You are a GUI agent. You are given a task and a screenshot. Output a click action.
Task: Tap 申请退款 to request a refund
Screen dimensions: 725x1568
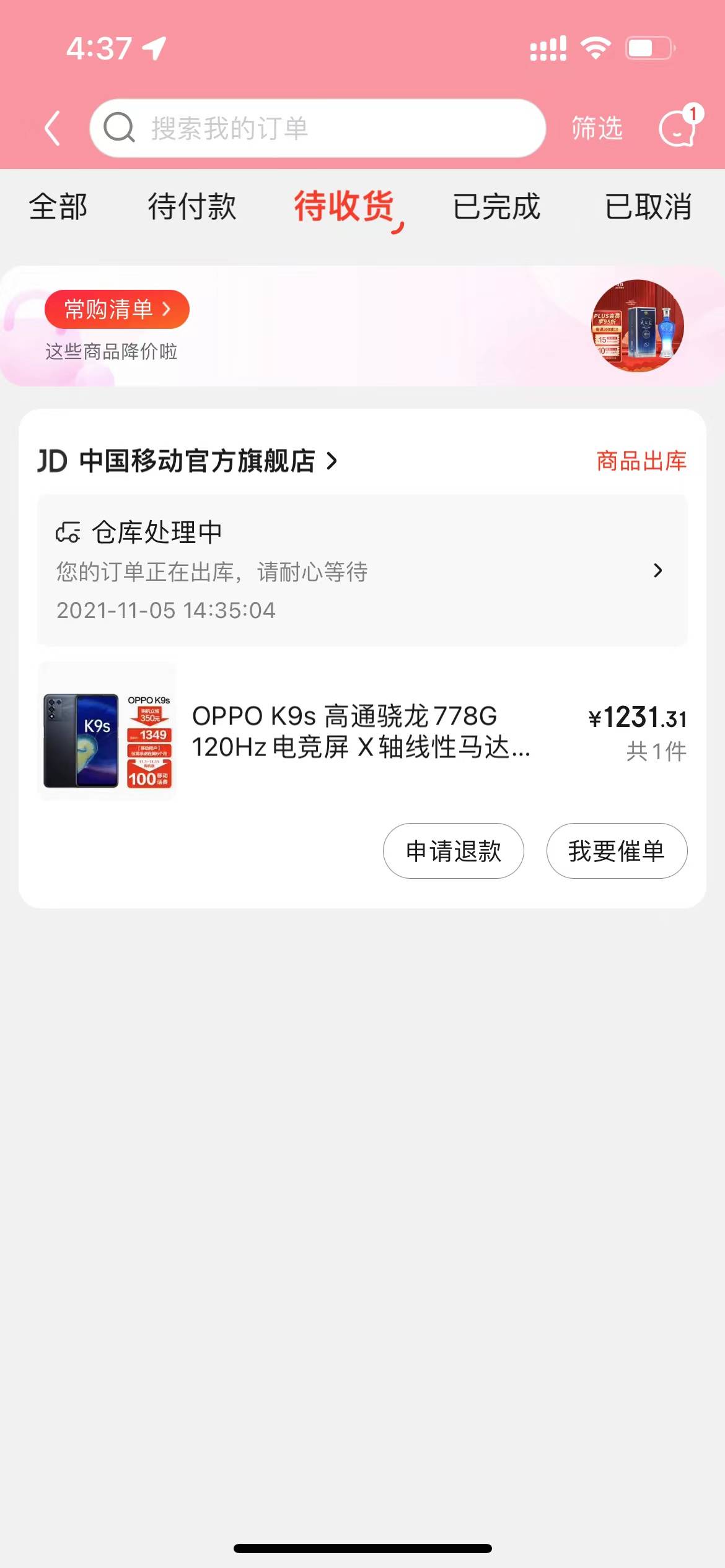pyautogui.click(x=453, y=851)
